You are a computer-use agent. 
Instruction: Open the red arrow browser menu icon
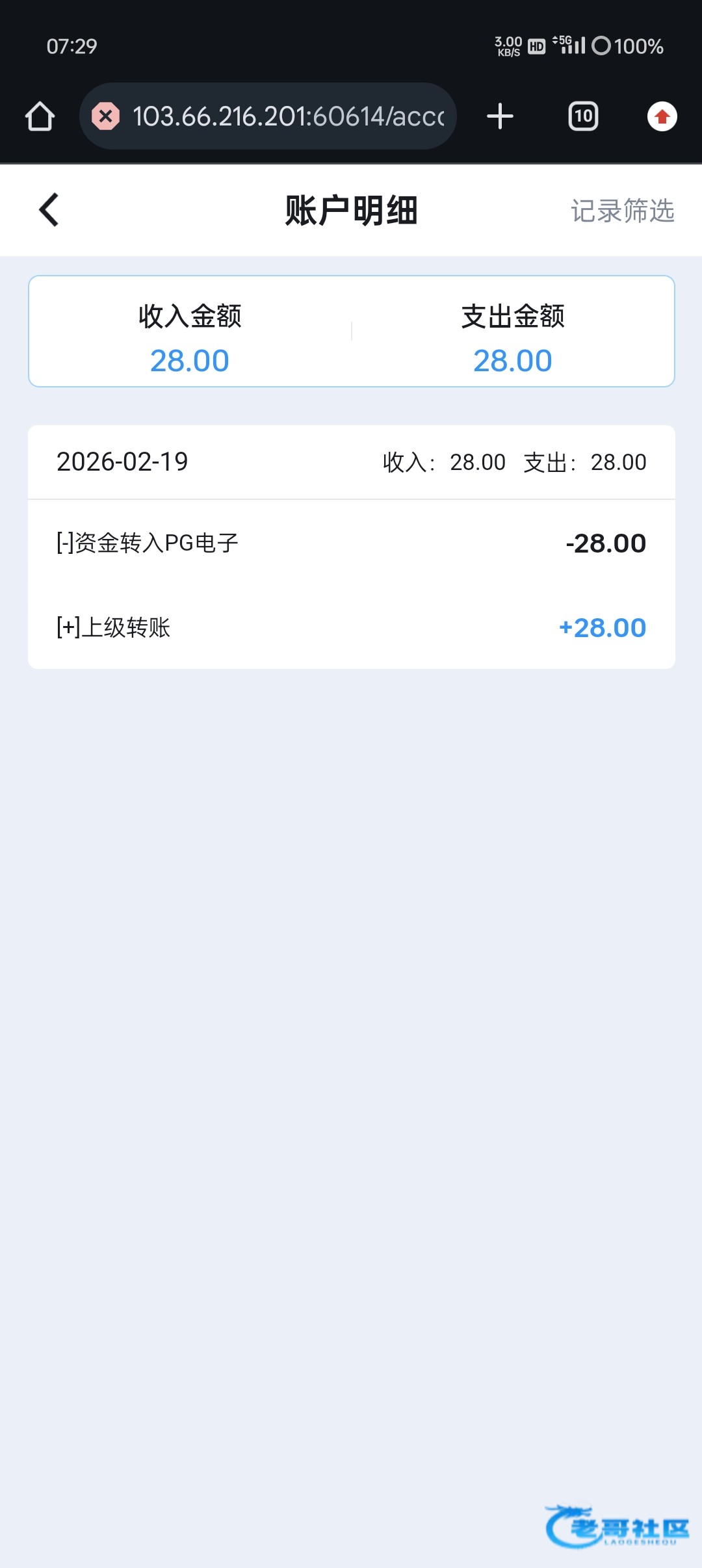click(662, 116)
